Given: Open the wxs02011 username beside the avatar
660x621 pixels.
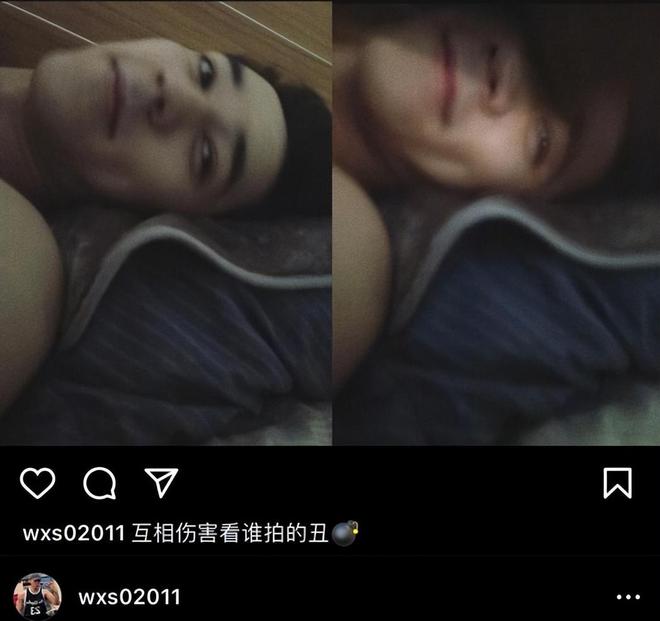Looking at the screenshot, I should coord(129,597).
